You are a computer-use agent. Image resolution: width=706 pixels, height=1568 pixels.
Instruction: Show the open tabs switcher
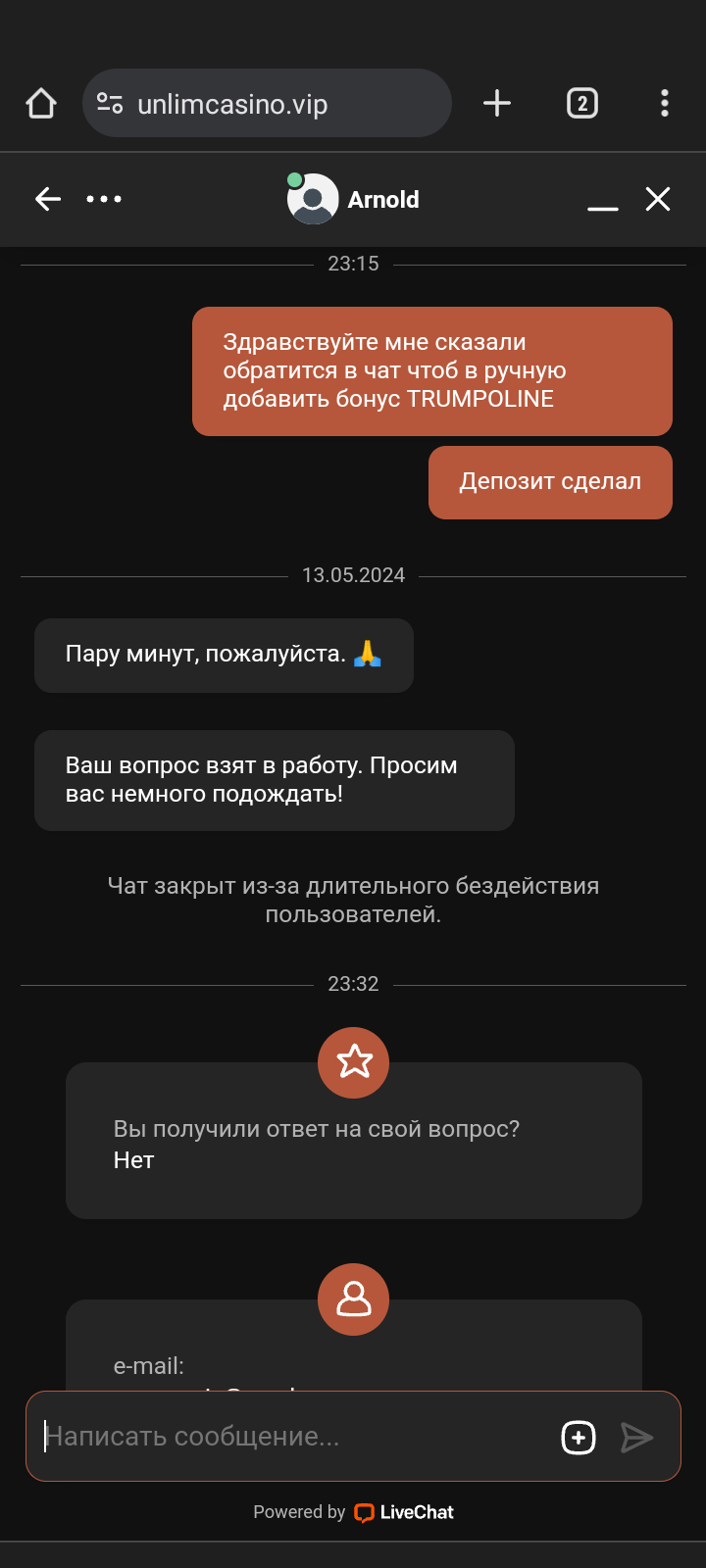pyautogui.click(x=582, y=103)
